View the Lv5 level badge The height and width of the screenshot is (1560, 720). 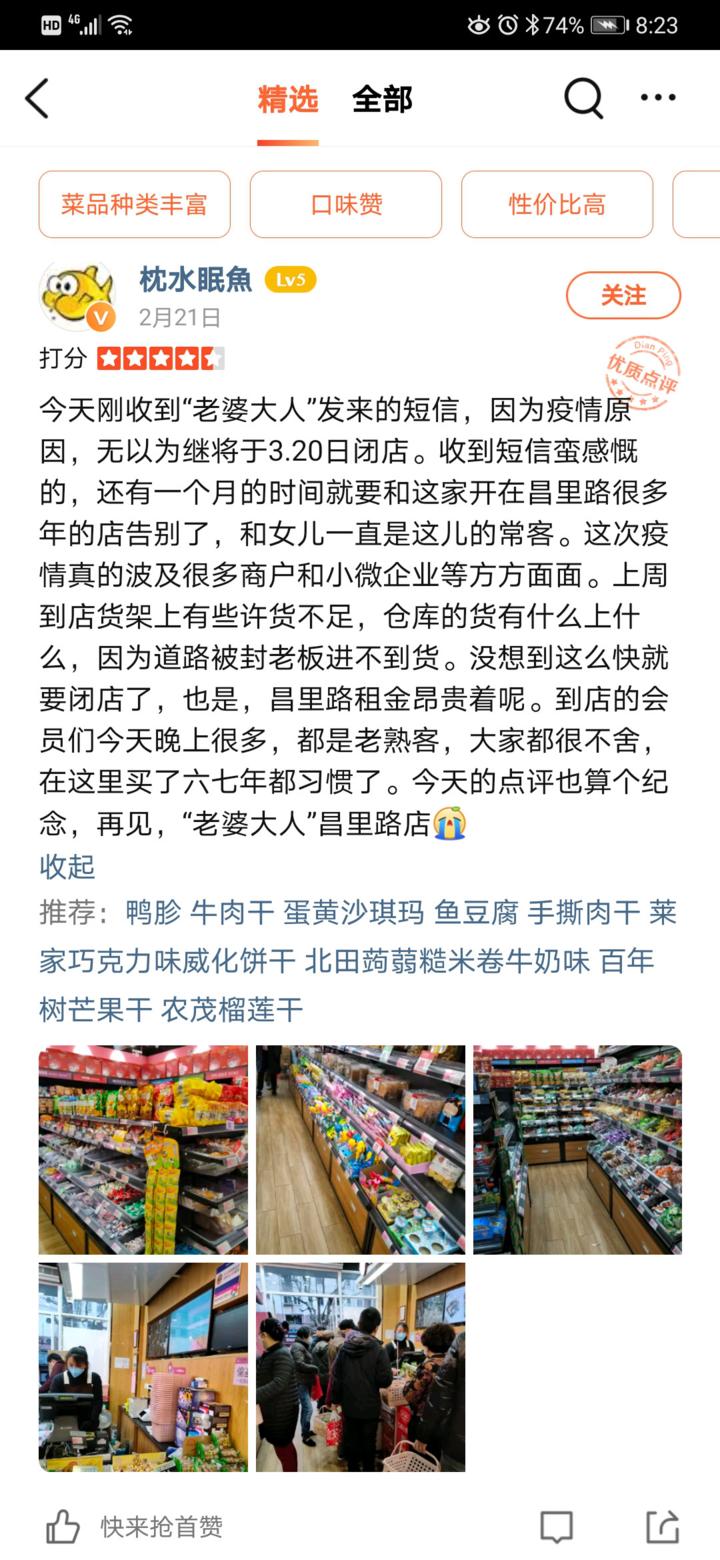tap(290, 280)
